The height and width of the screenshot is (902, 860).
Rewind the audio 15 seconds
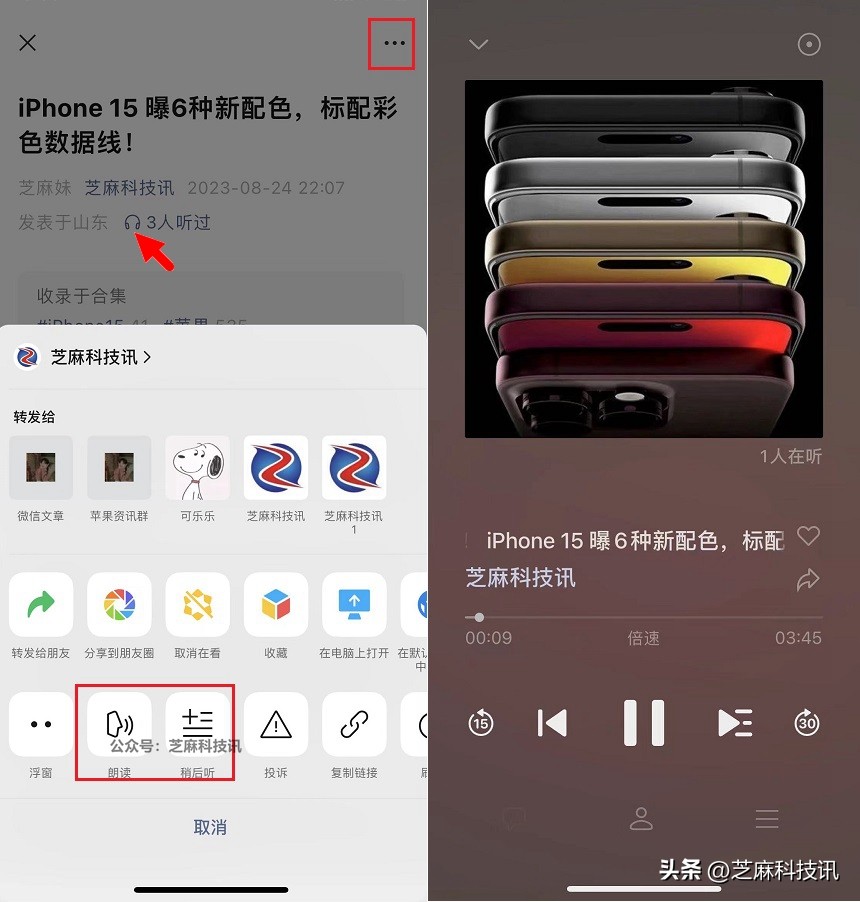pyautogui.click(x=481, y=722)
